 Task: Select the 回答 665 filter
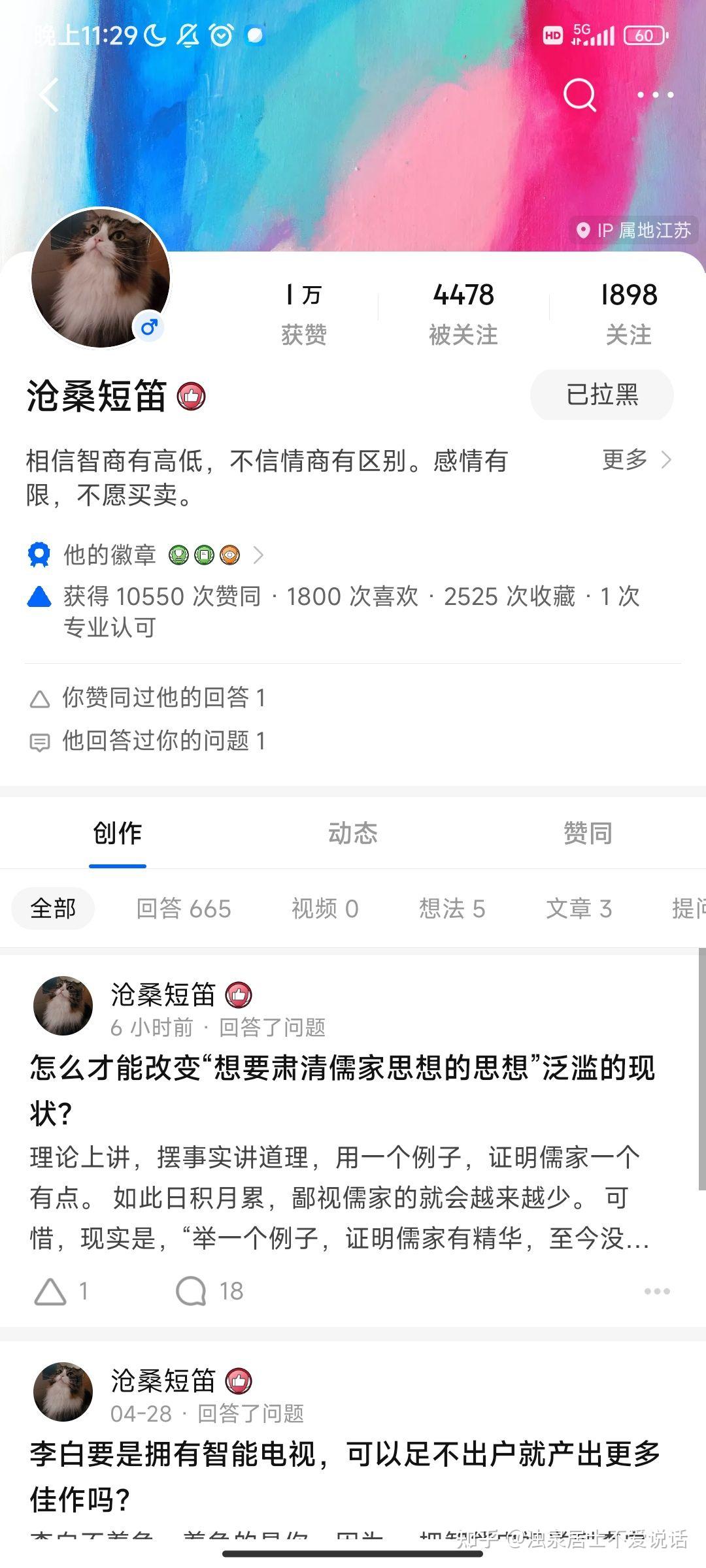coord(184,909)
